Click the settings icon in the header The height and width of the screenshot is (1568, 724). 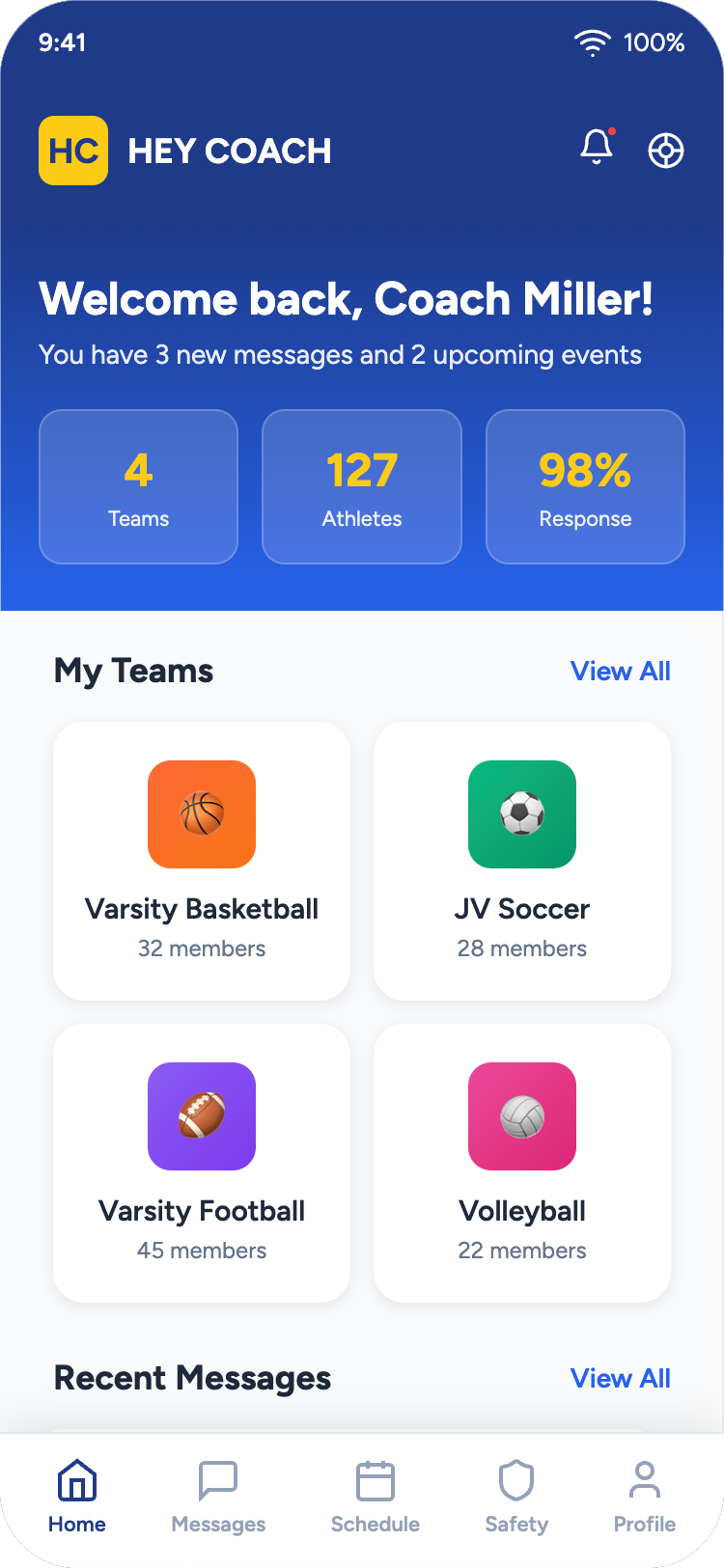pyautogui.click(x=665, y=151)
